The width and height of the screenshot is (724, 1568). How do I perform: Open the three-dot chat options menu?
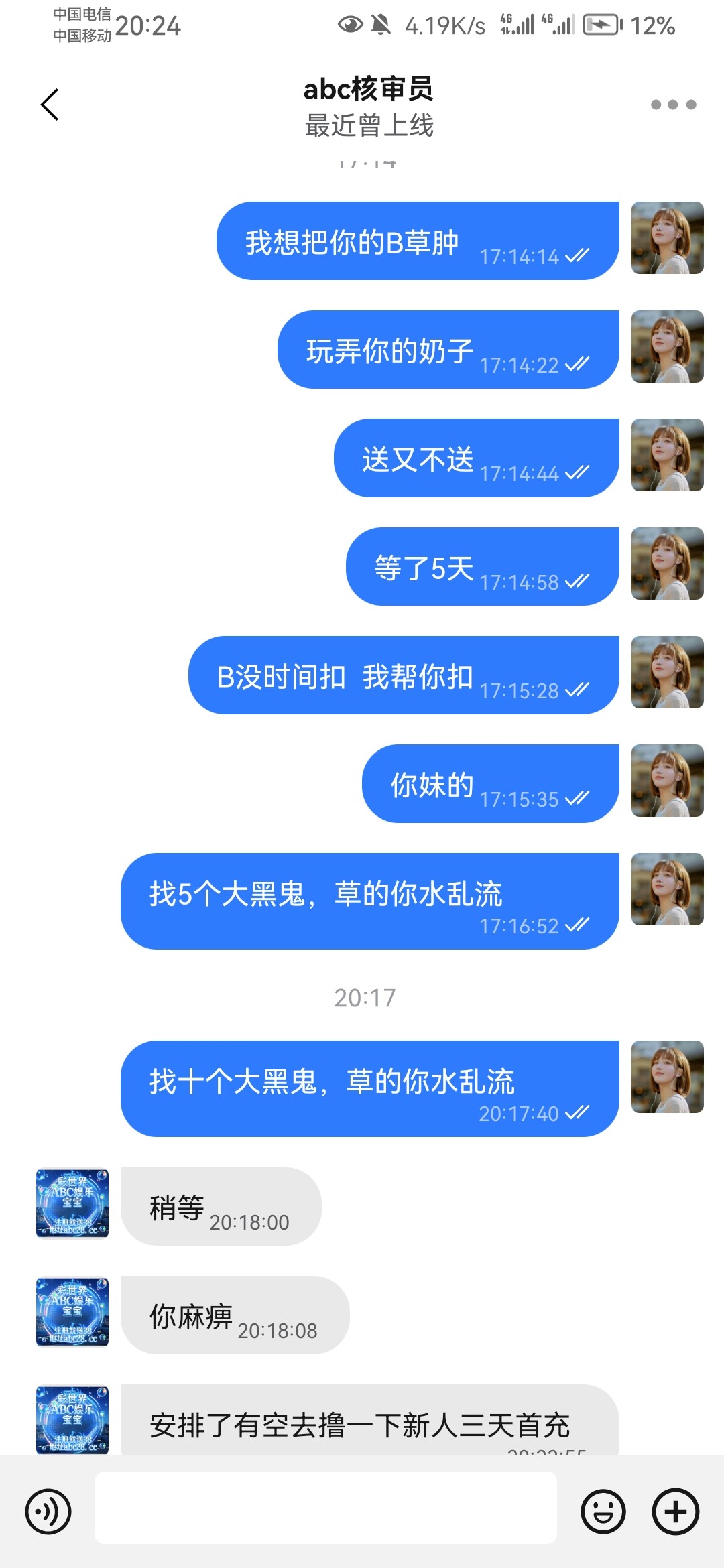673,105
